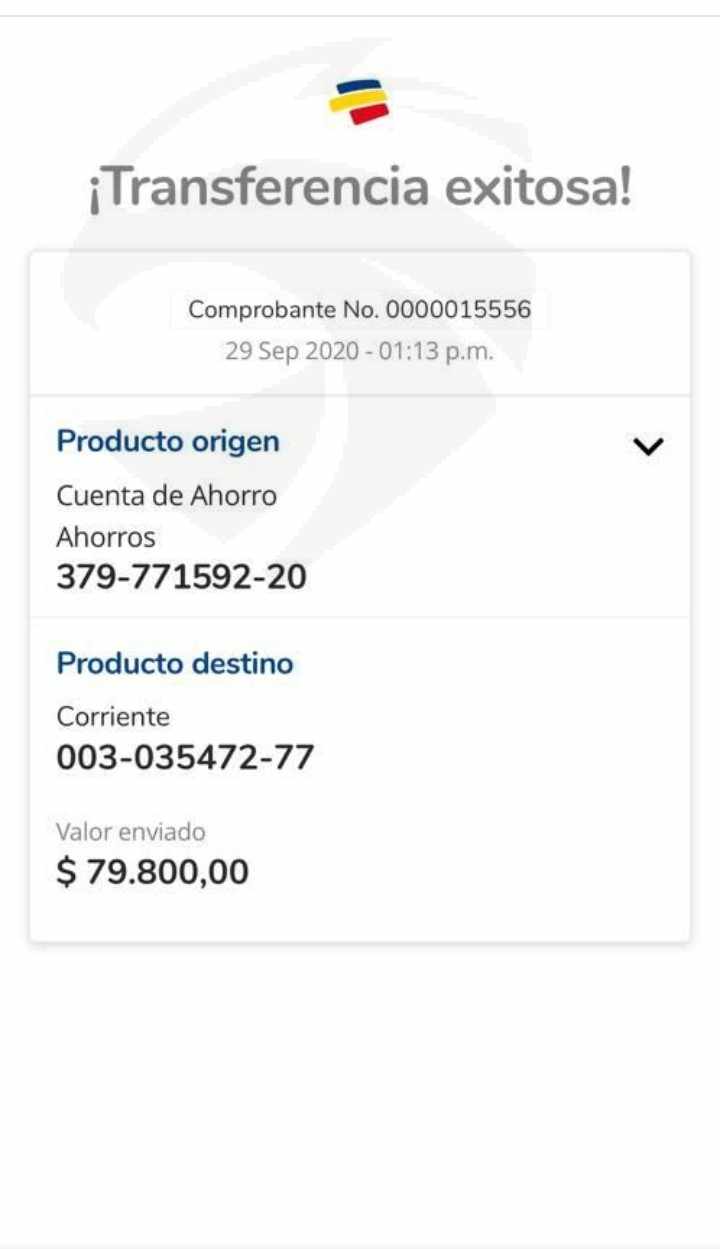Expand the Producto origen chevron
Image resolution: width=720 pixels, height=1249 pixels.
coord(649,447)
